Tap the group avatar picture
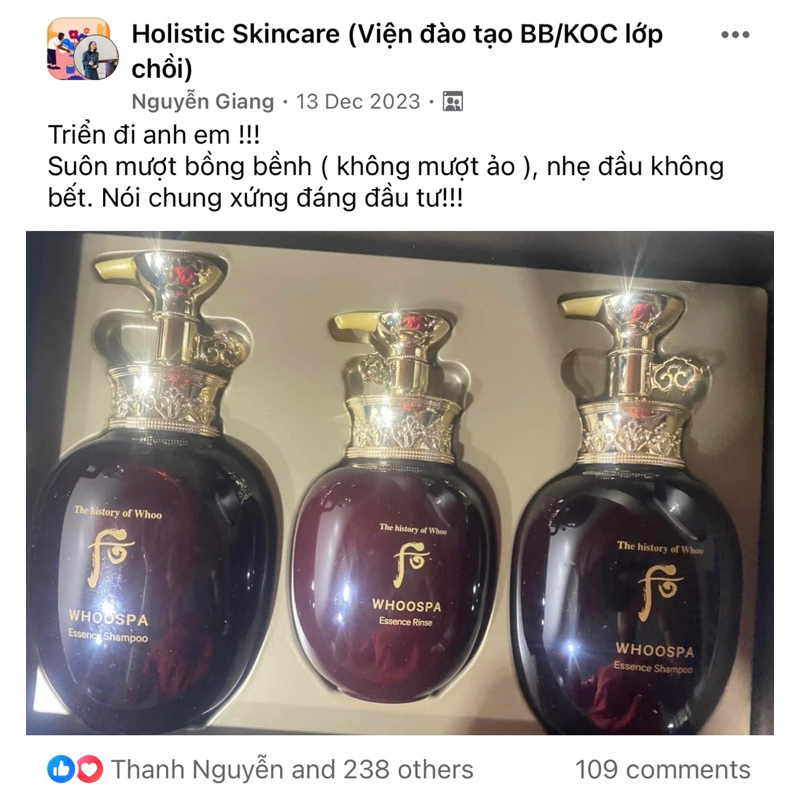800x800 pixels. click(x=78, y=49)
